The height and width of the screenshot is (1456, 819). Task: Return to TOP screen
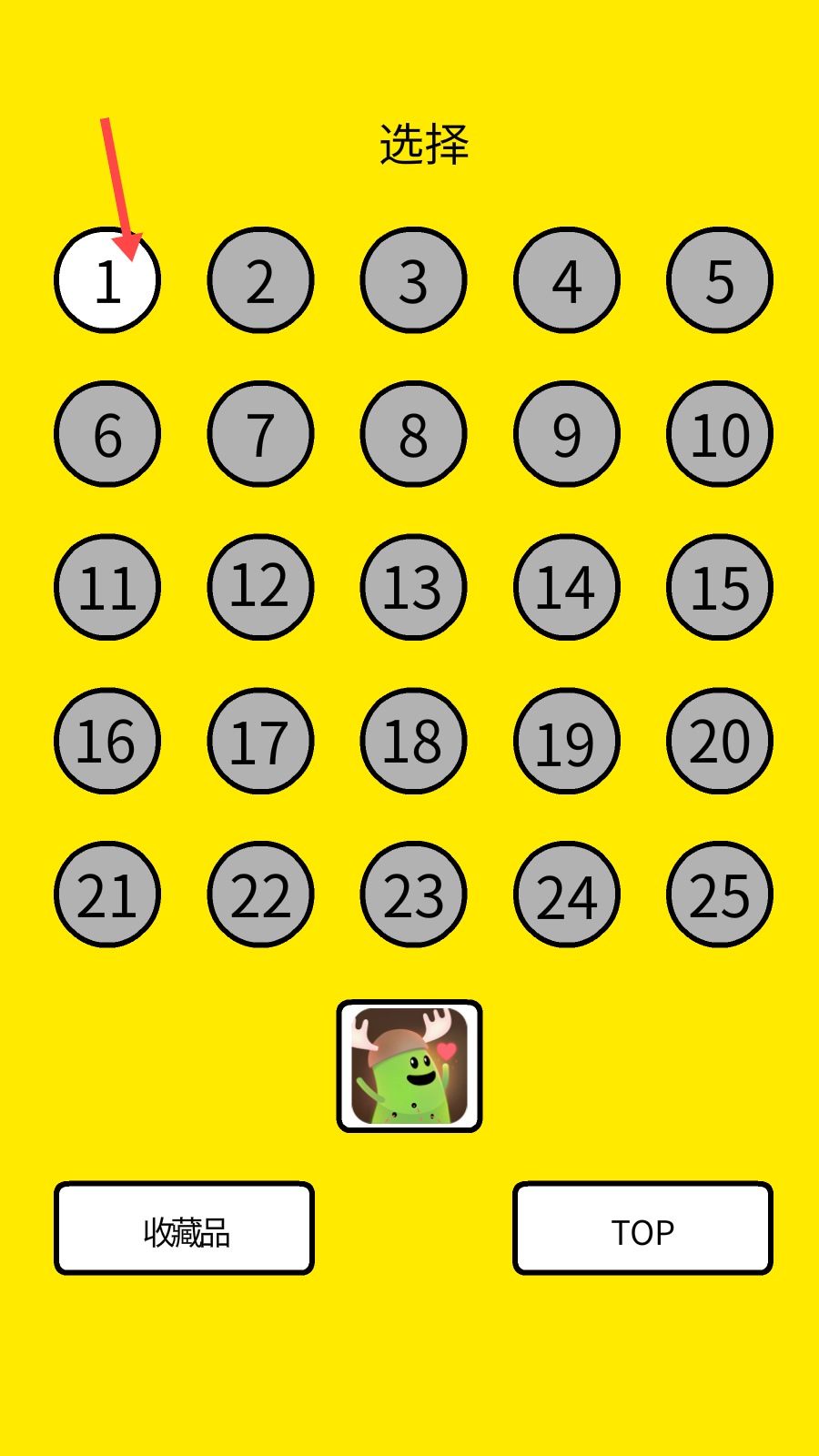tap(642, 1228)
